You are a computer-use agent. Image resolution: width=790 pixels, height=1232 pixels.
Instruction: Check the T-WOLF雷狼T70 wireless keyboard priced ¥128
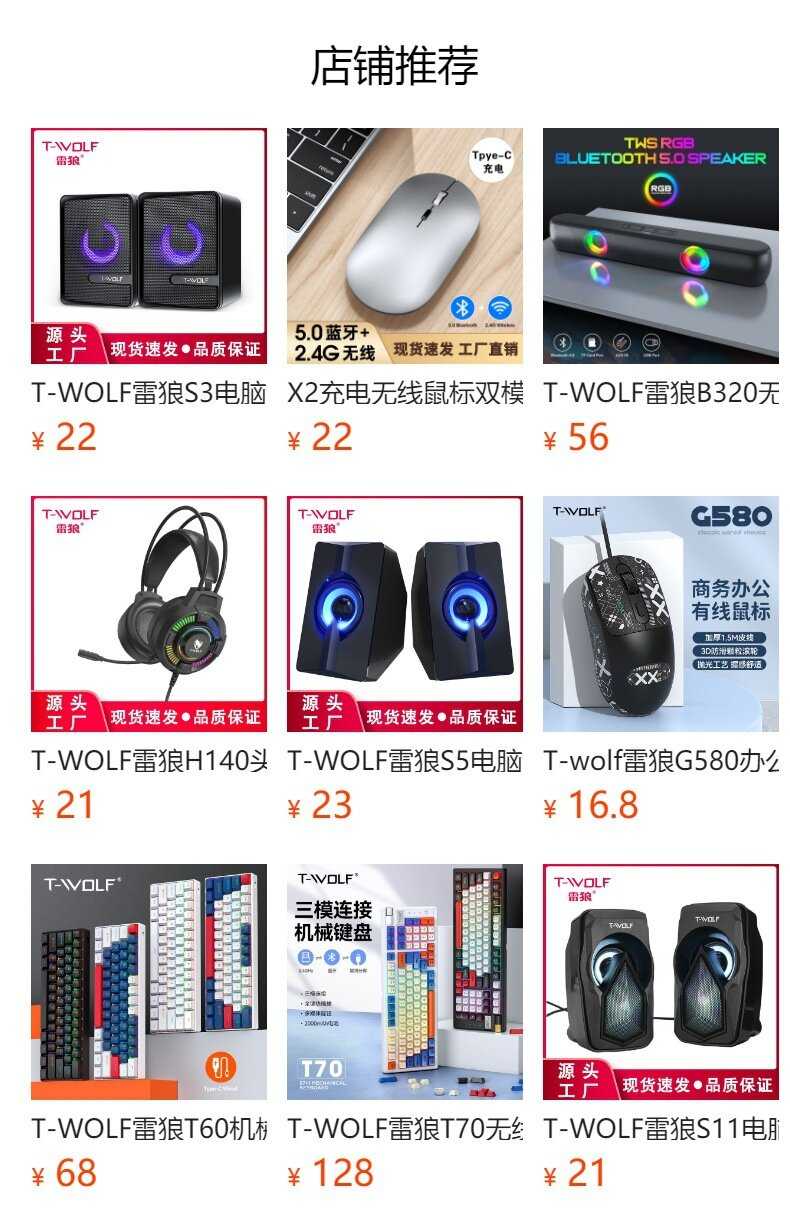coord(404,982)
